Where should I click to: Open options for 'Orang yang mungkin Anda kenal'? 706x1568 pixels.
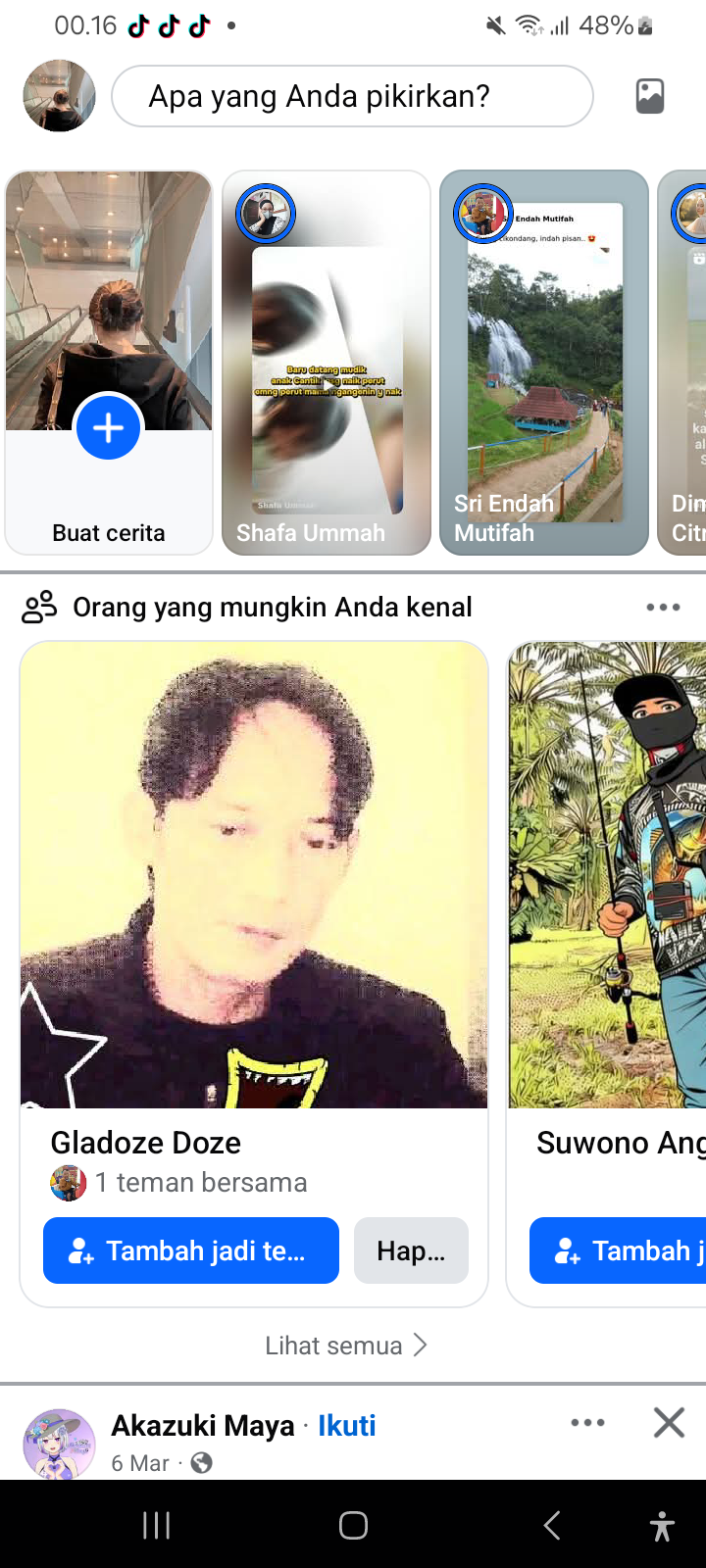point(663,608)
